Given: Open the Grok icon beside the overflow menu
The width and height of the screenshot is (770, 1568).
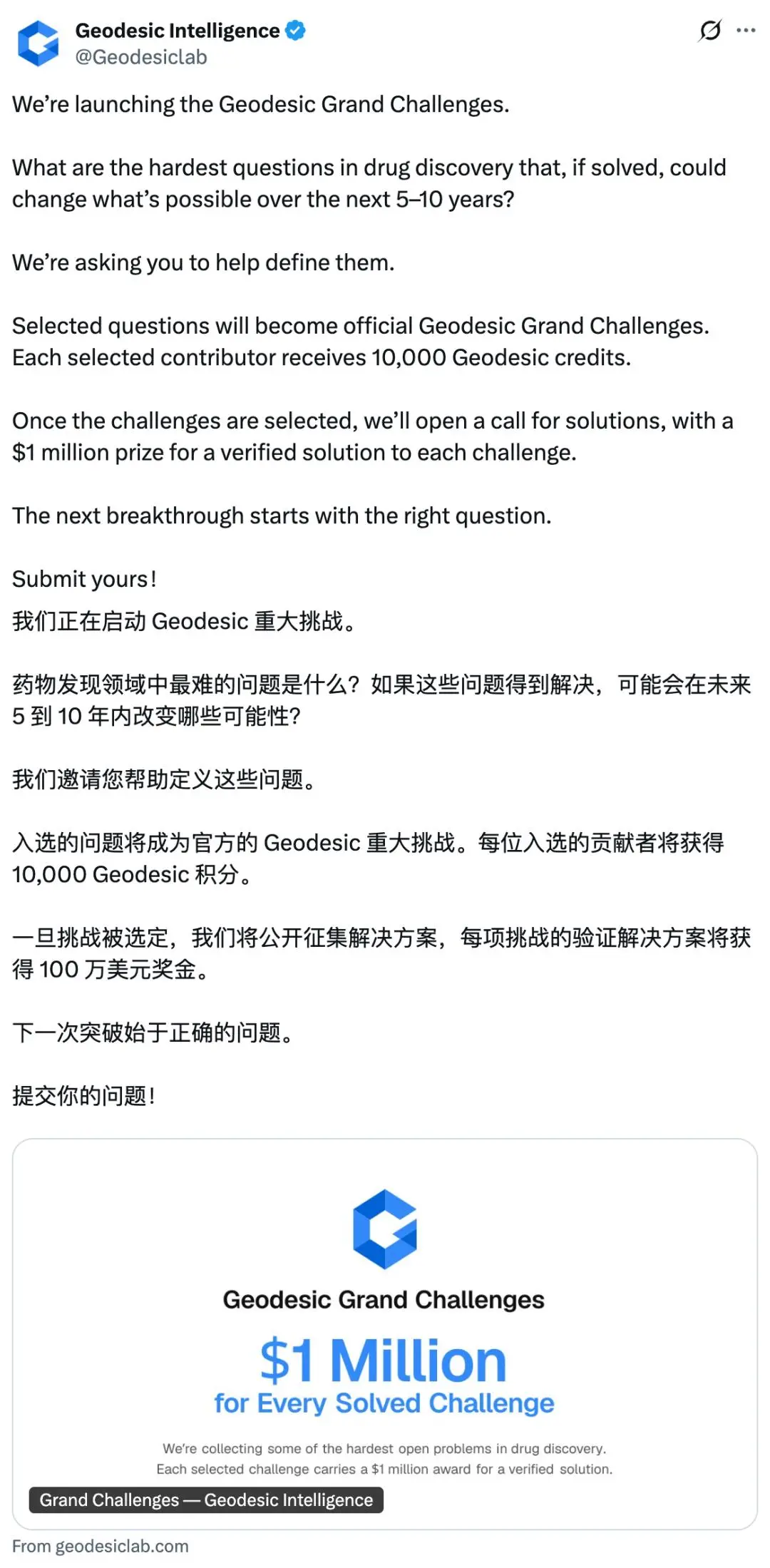Looking at the screenshot, I should coord(710,31).
